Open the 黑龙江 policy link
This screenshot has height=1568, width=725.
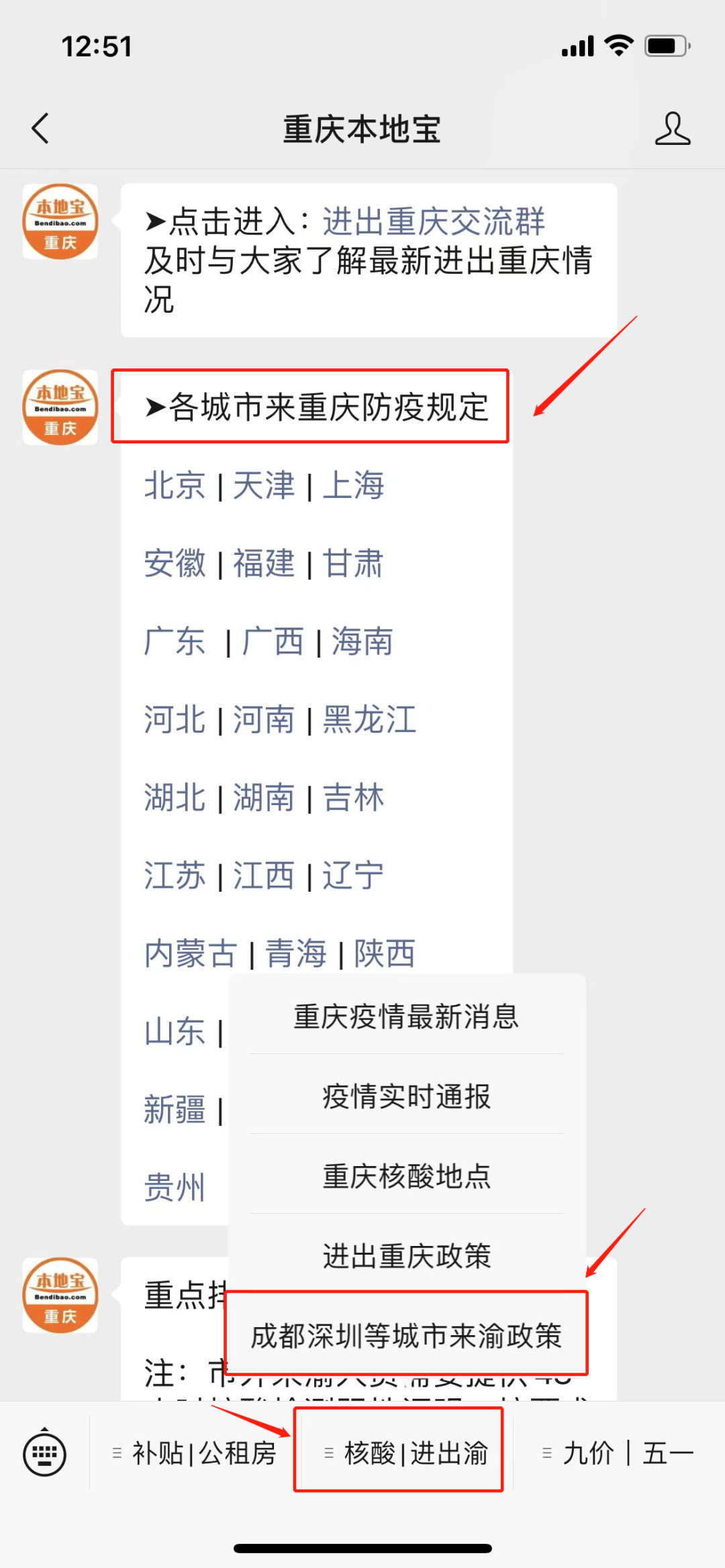(x=369, y=719)
